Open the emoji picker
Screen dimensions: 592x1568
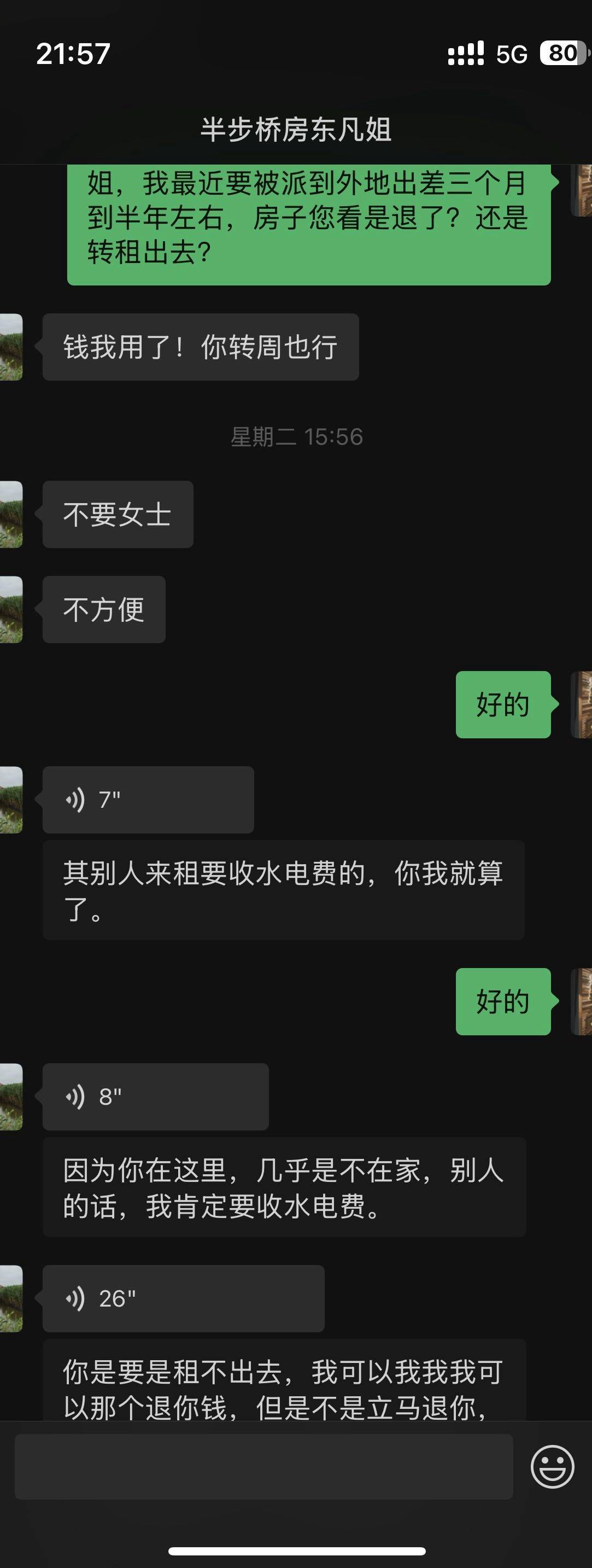click(x=552, y=1467)
